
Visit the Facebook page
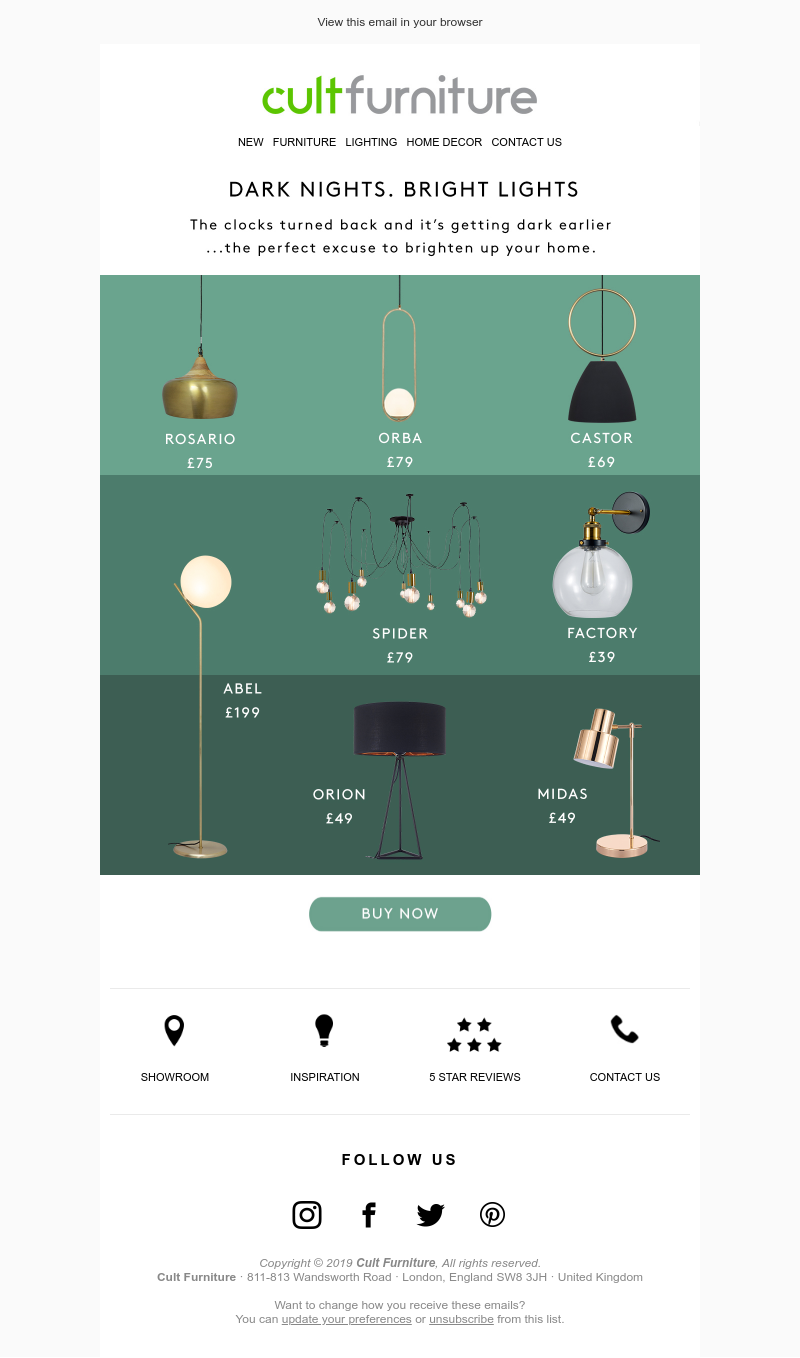click(x=369, y=1215)
